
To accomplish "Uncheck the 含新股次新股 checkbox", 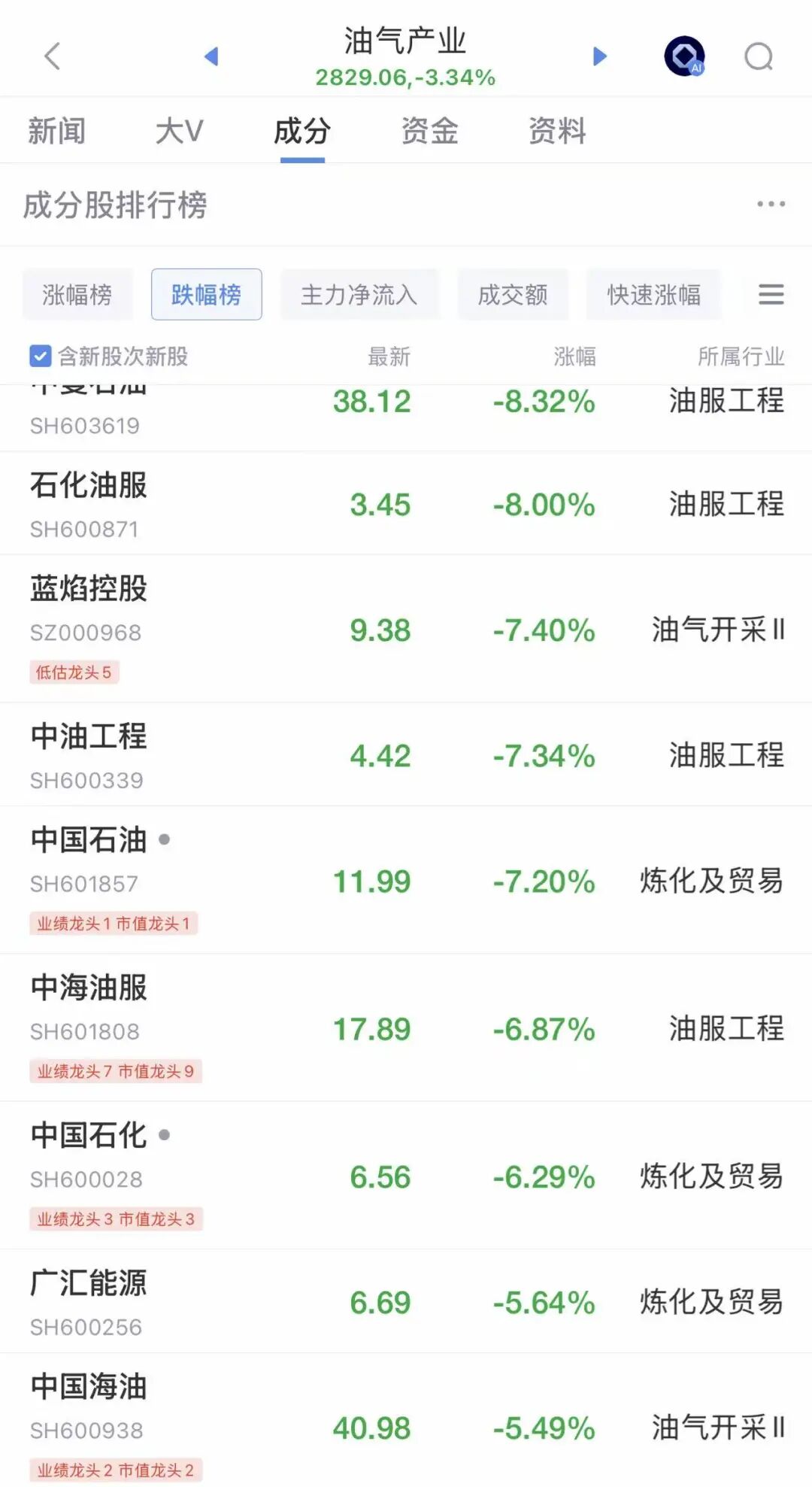I will click(x=41, y=357).
